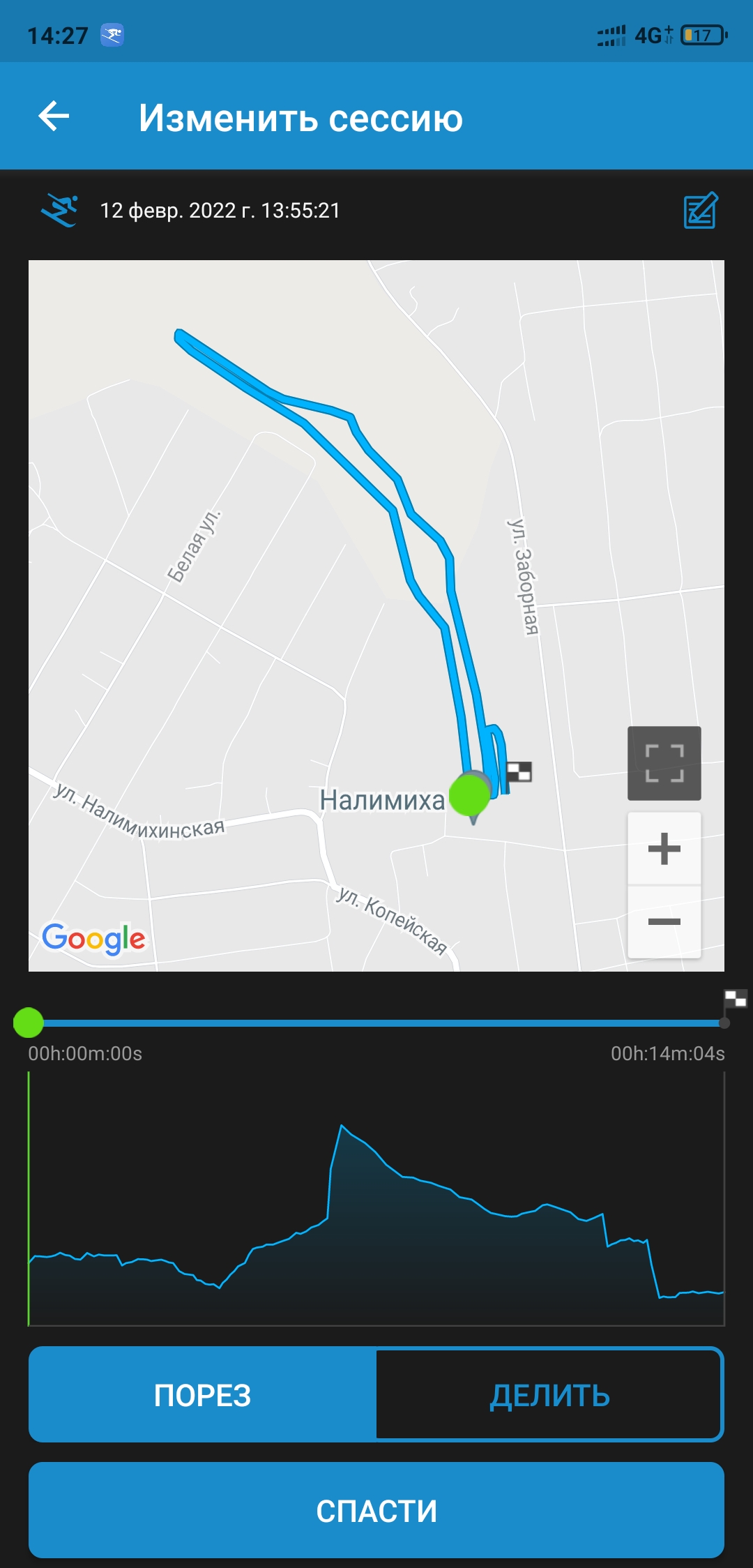The height and width of the screenshot is (1568, 753).
Task: Expand the map to fullscreen
Action: tap(664, 763)
